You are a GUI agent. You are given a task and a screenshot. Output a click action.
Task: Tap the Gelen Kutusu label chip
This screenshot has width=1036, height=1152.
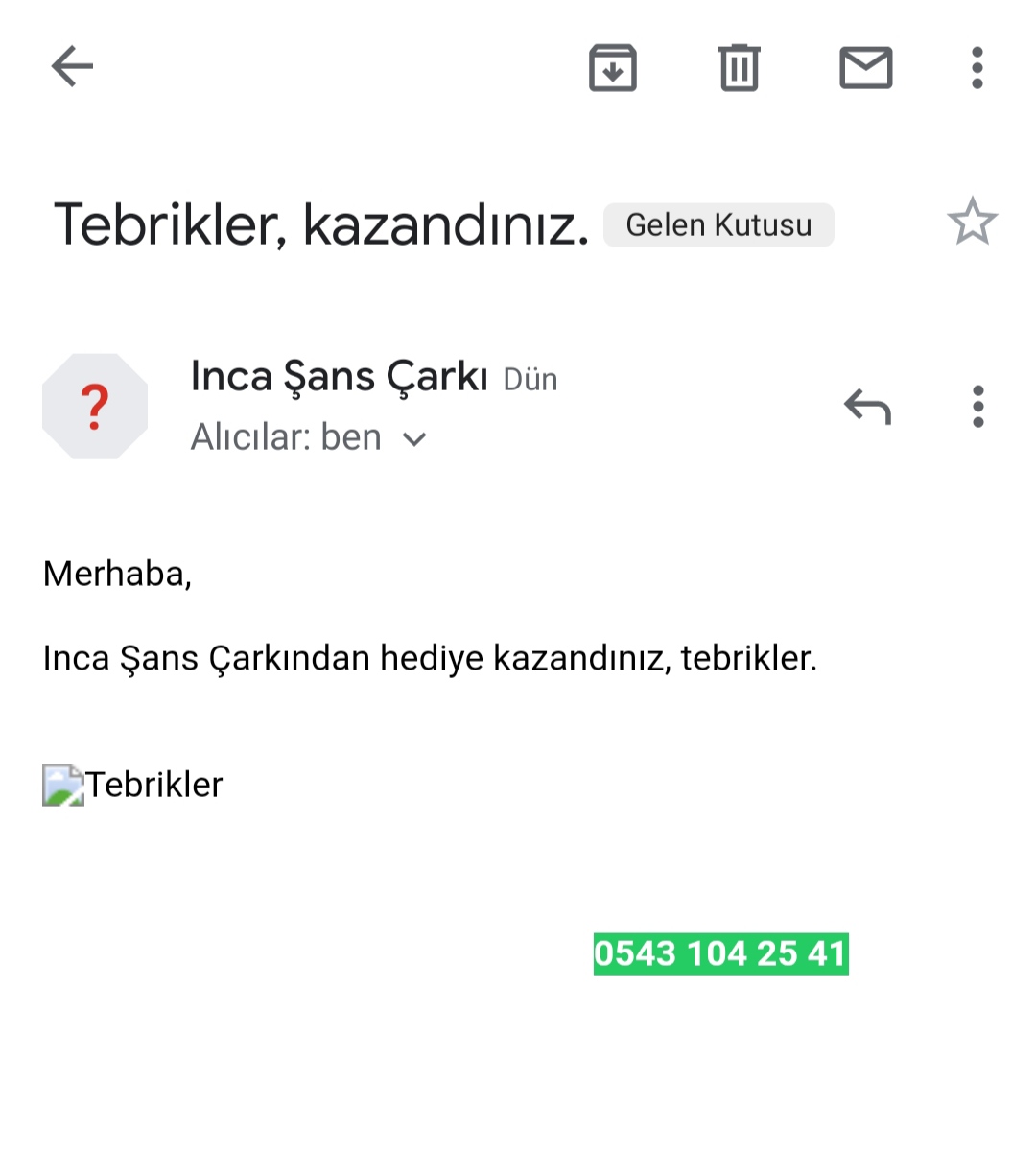click(718, 225)
